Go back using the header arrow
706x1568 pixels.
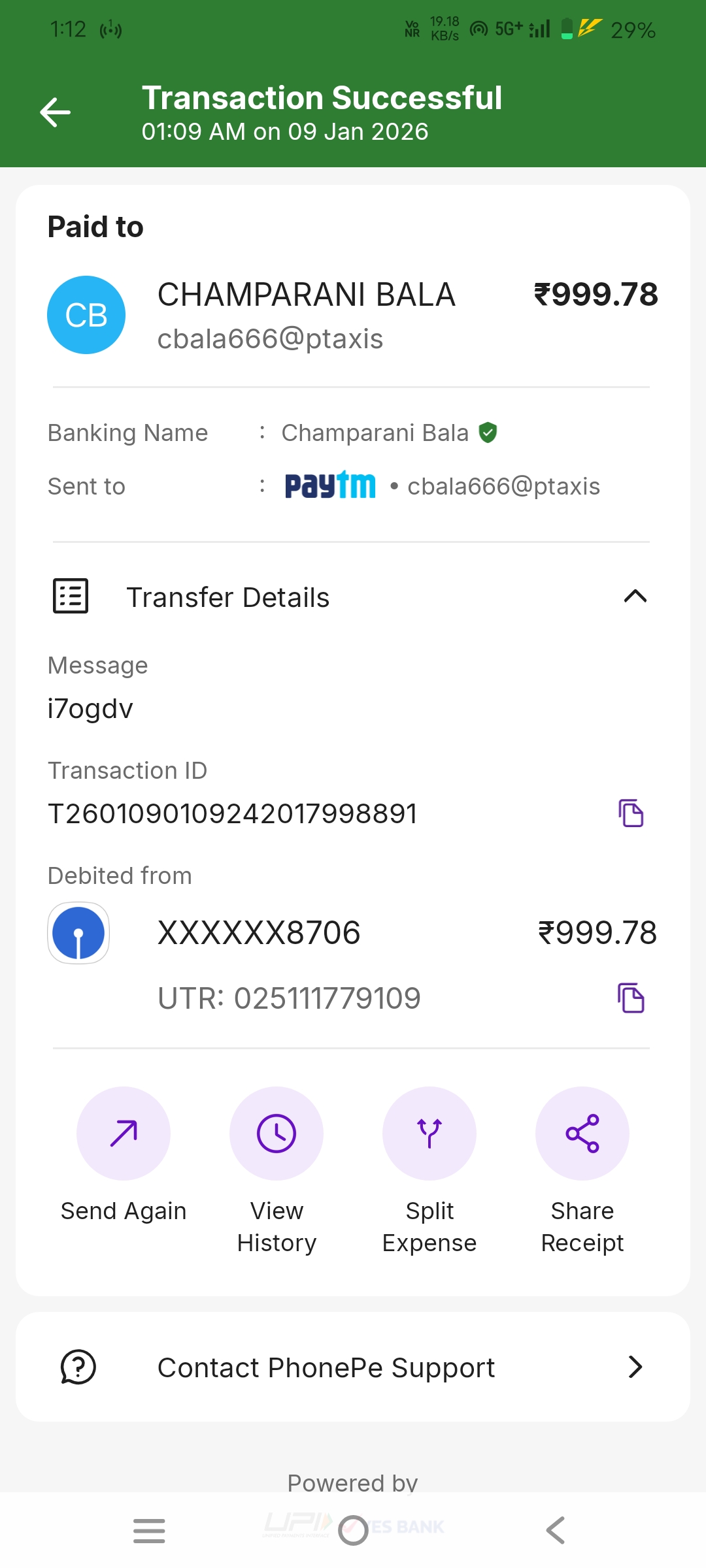click(56, 112)
